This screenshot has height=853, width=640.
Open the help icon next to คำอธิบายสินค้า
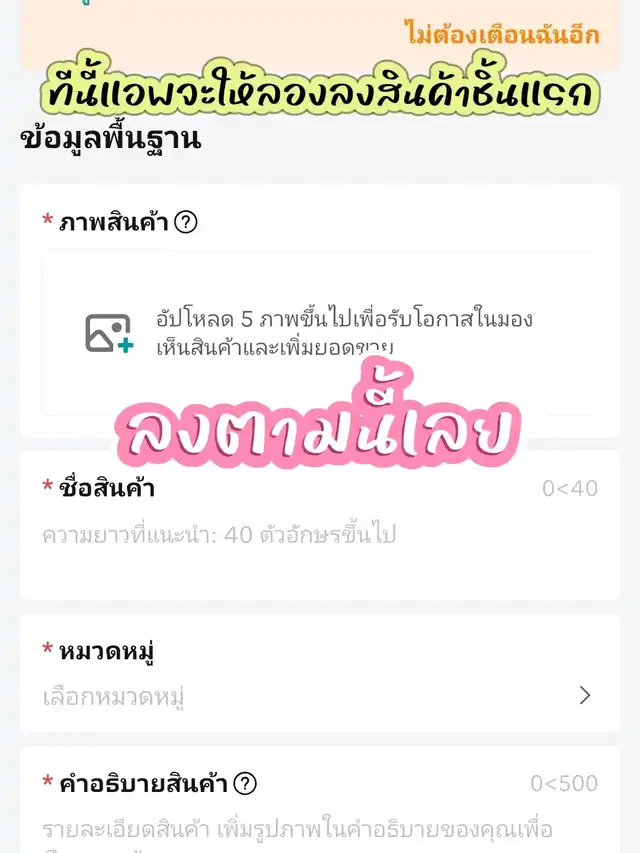[245, 783]
